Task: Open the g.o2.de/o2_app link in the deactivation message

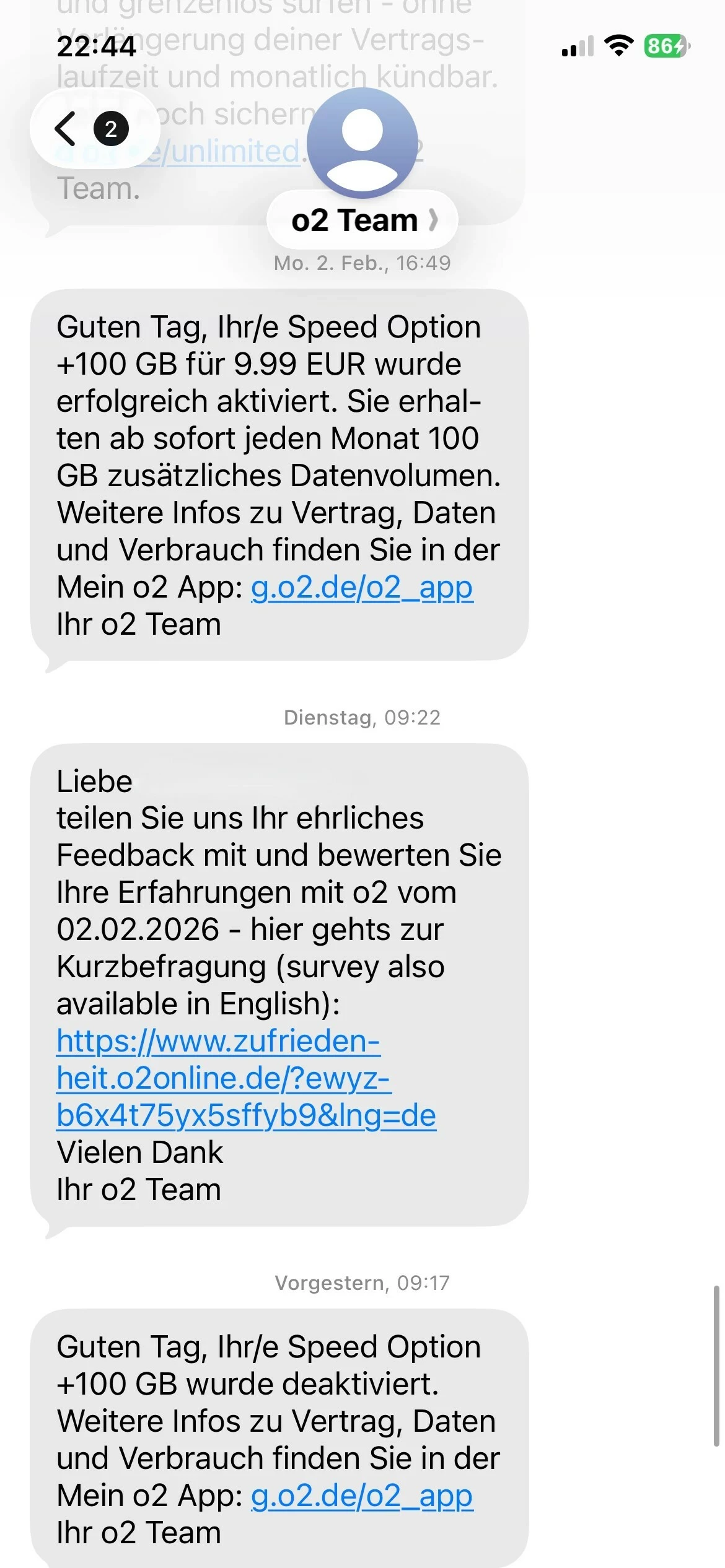Action: (x=361, y=1496)
